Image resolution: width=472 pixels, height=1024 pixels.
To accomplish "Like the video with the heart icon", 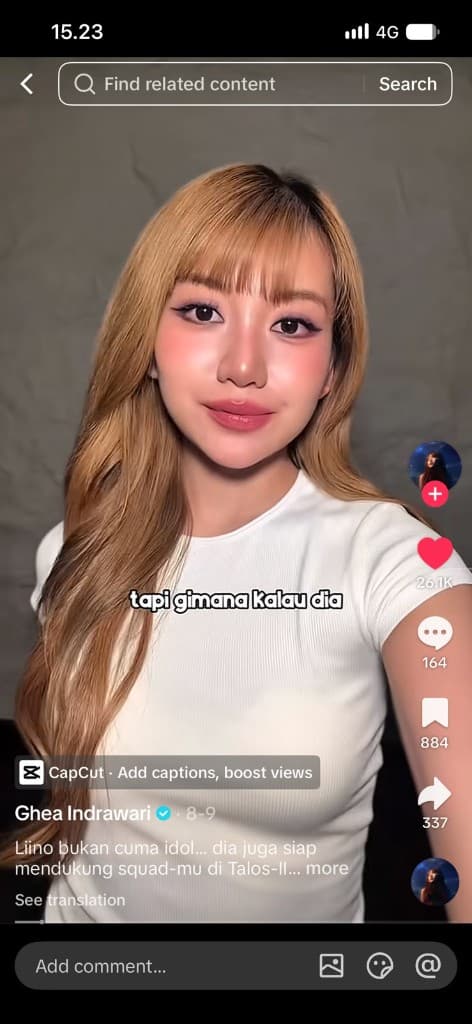I will pyautogui.click(x=435, y=553).
